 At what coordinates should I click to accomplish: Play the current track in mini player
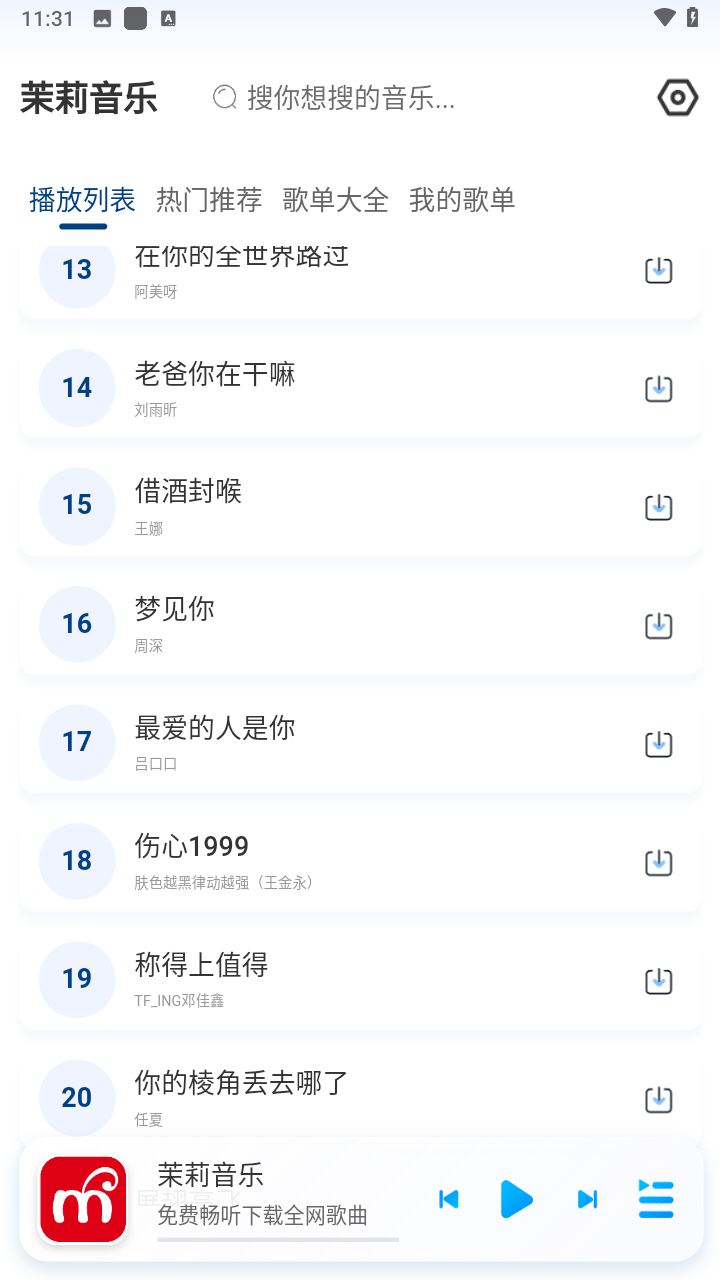(516, 1199)
